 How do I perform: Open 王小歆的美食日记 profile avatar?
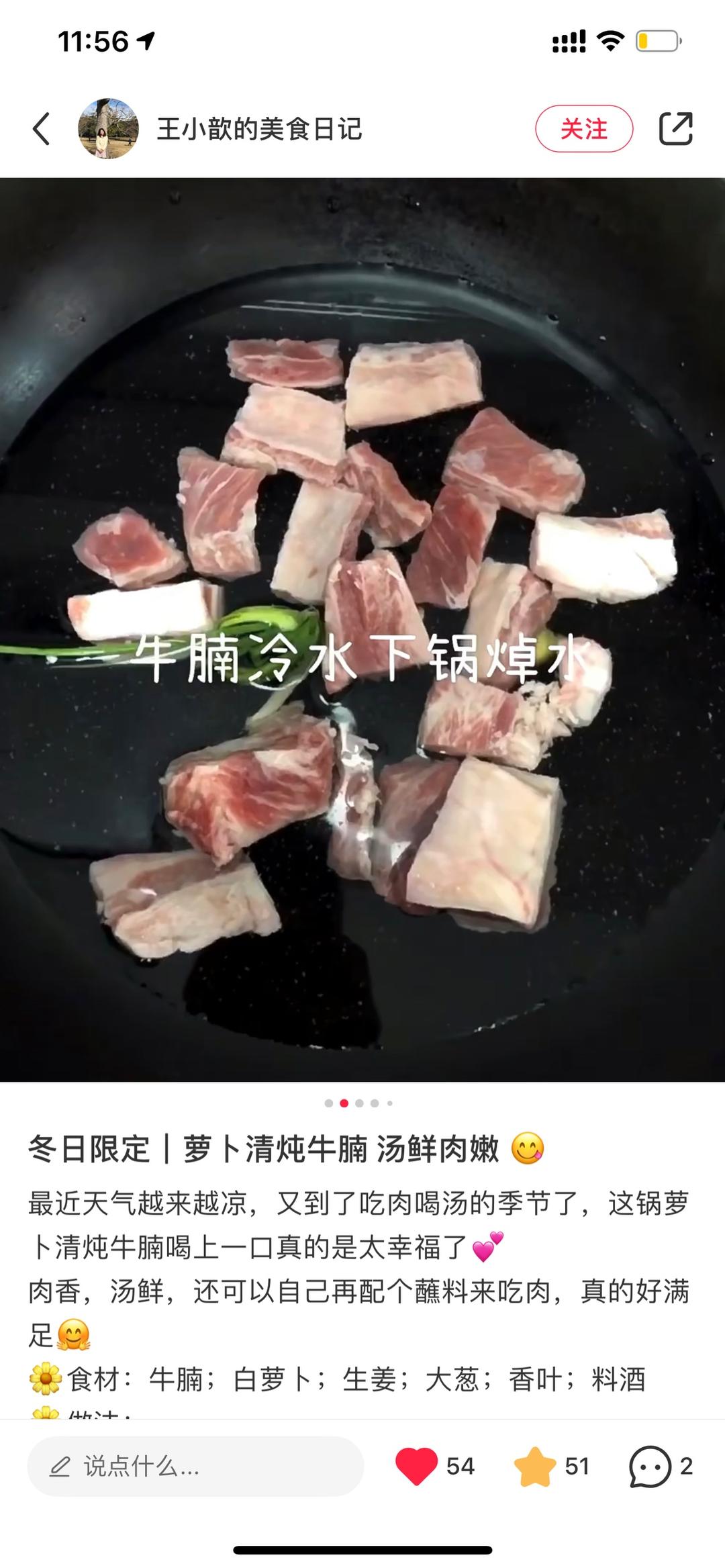108,128
